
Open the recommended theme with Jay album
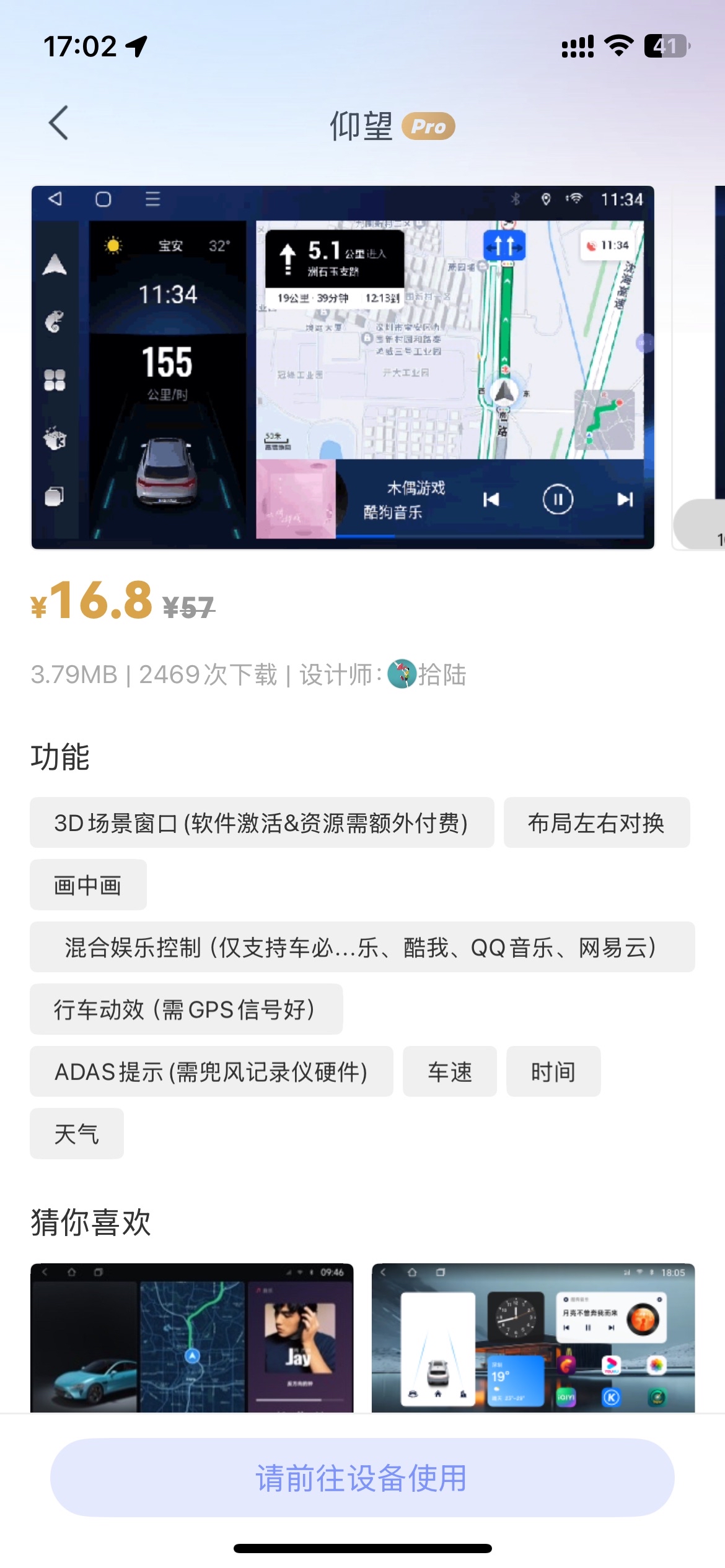(192, 1338)
